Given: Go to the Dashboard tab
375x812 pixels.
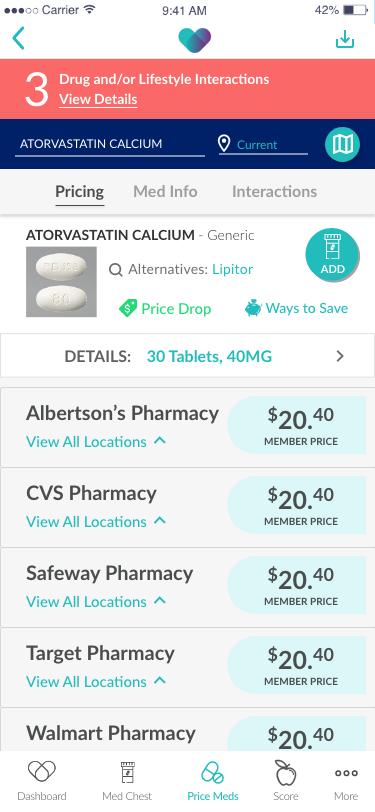Looking at the screenshot, I should (42, 781).
